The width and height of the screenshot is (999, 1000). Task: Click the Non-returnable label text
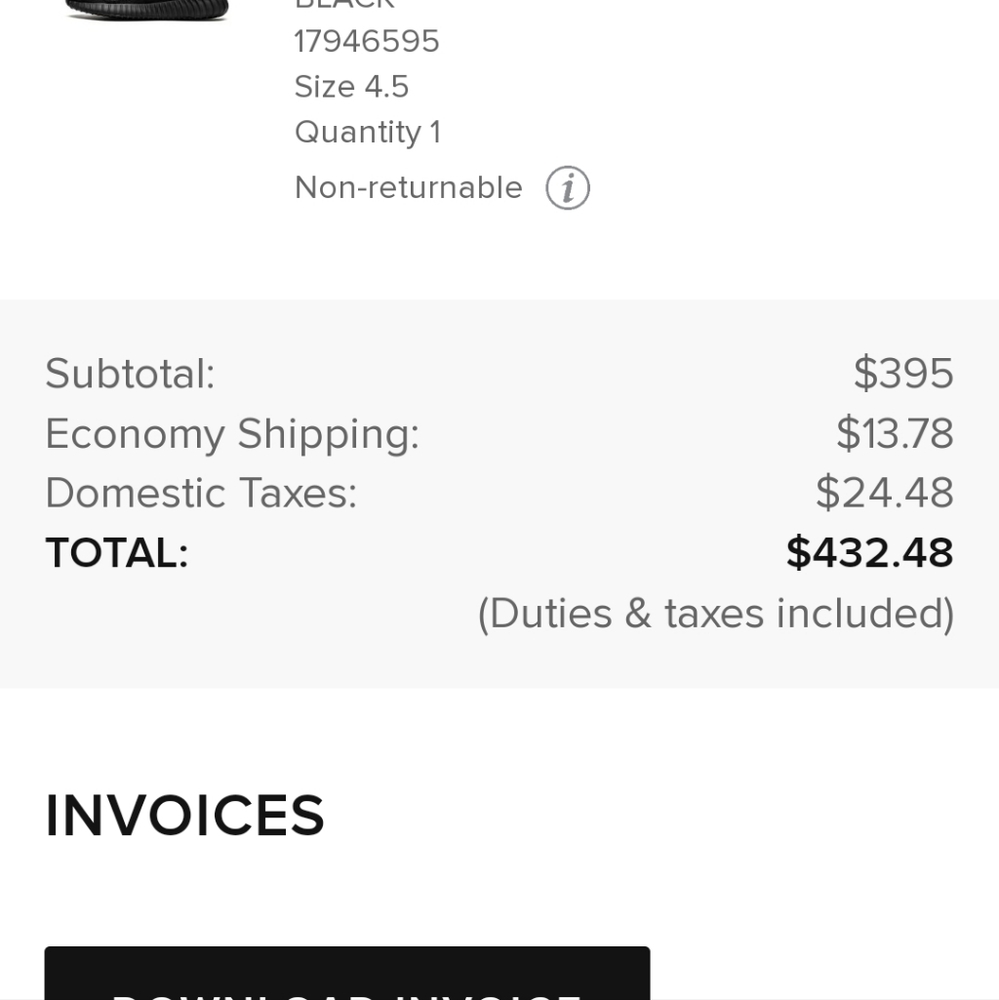pyautogui.click(x=407, y=187)
